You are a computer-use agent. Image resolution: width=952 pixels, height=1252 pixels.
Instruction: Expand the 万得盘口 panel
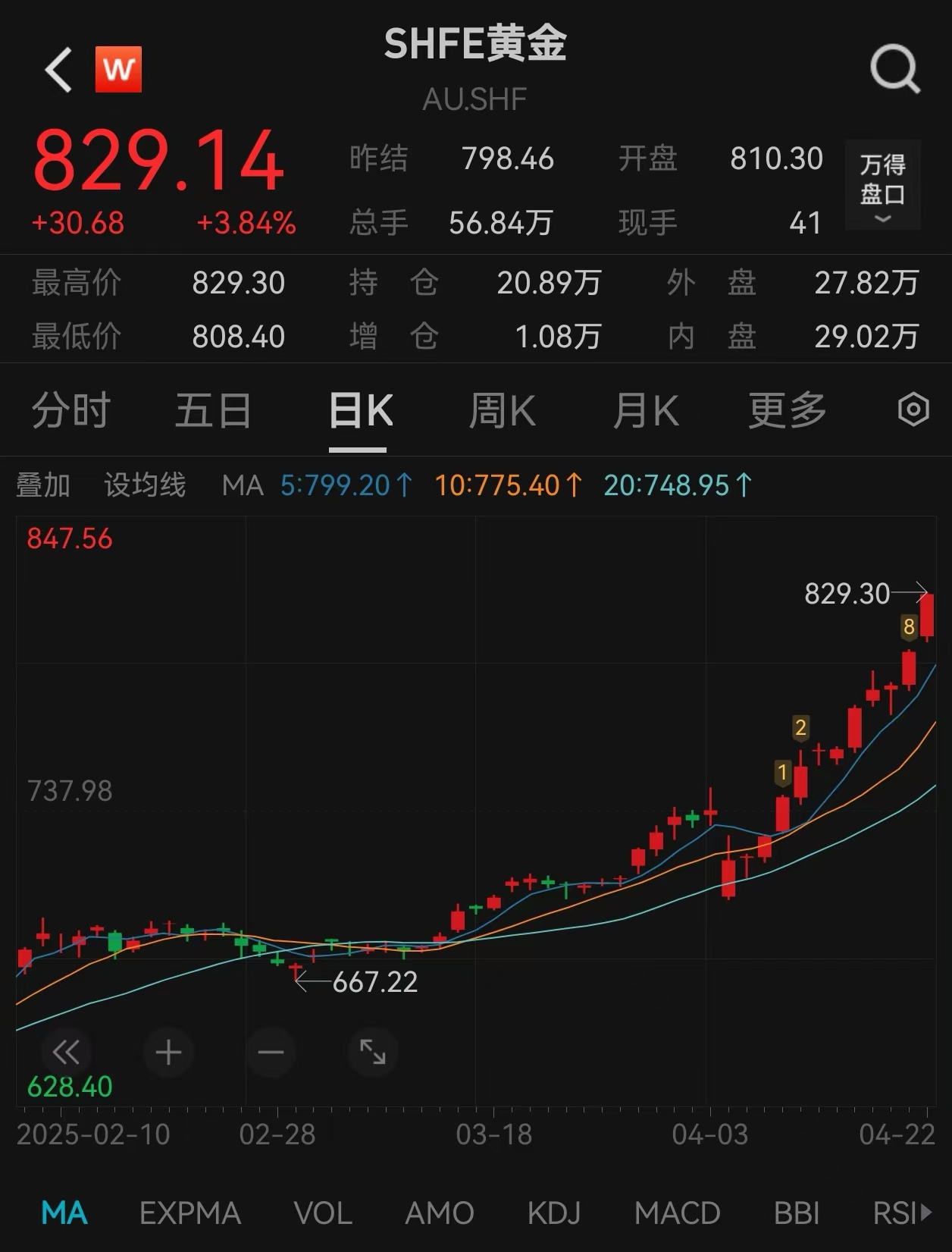(882, 186)
